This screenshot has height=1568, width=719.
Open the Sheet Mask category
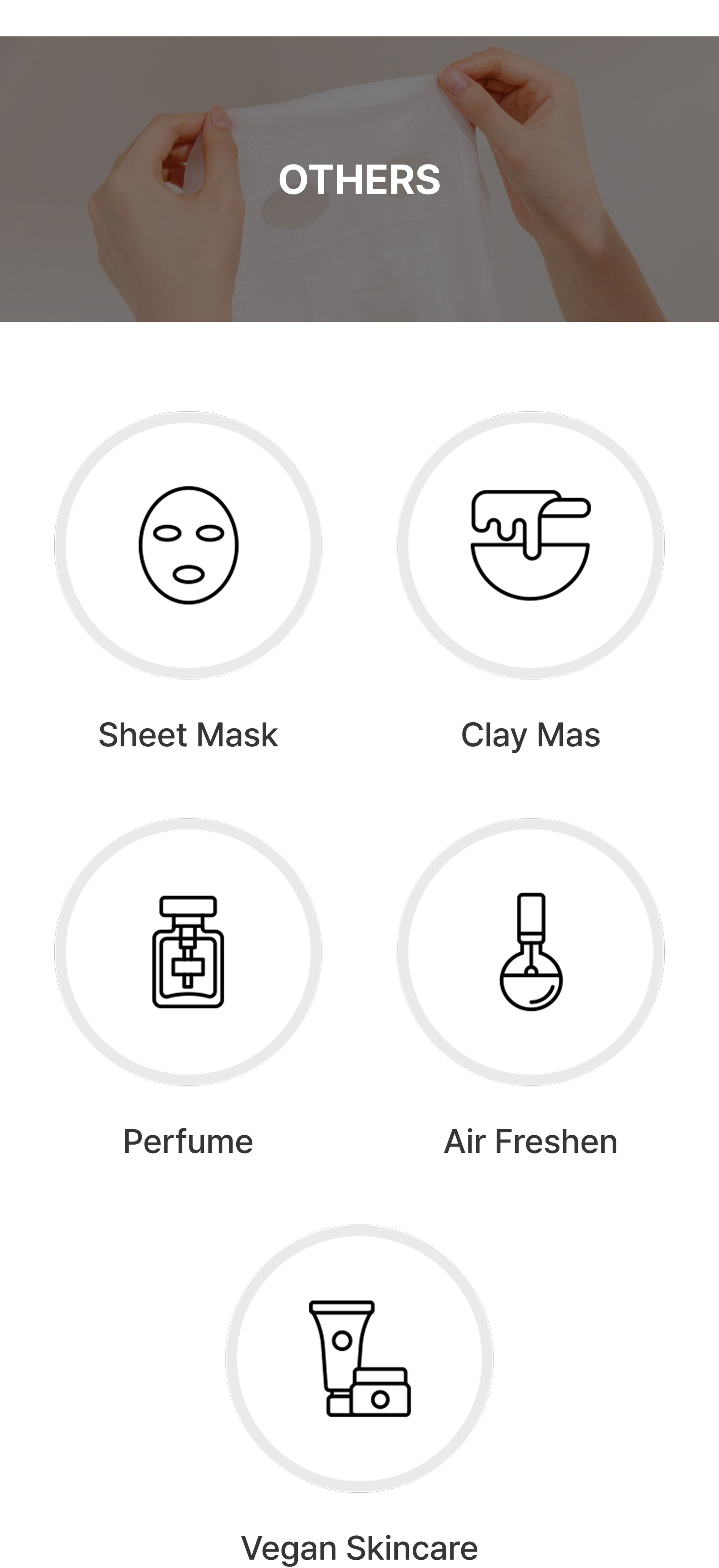[188, 546]
